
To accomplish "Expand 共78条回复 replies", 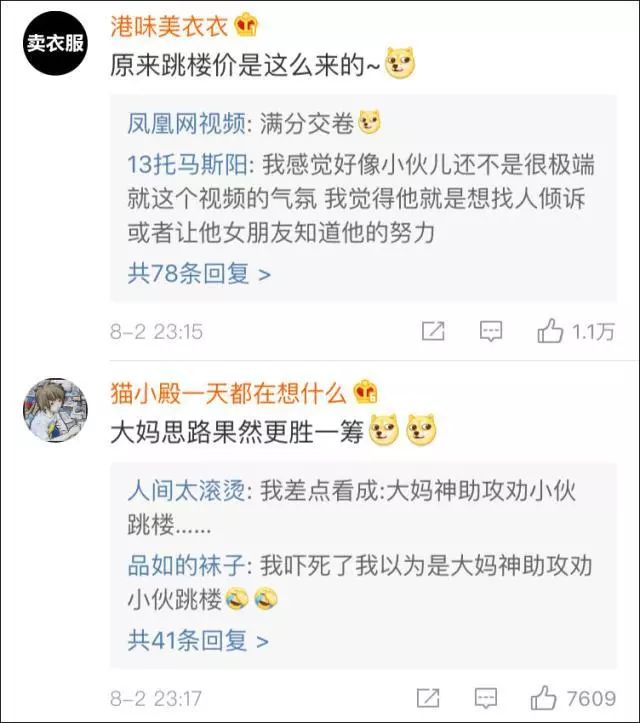I will (x=199, y=273).
